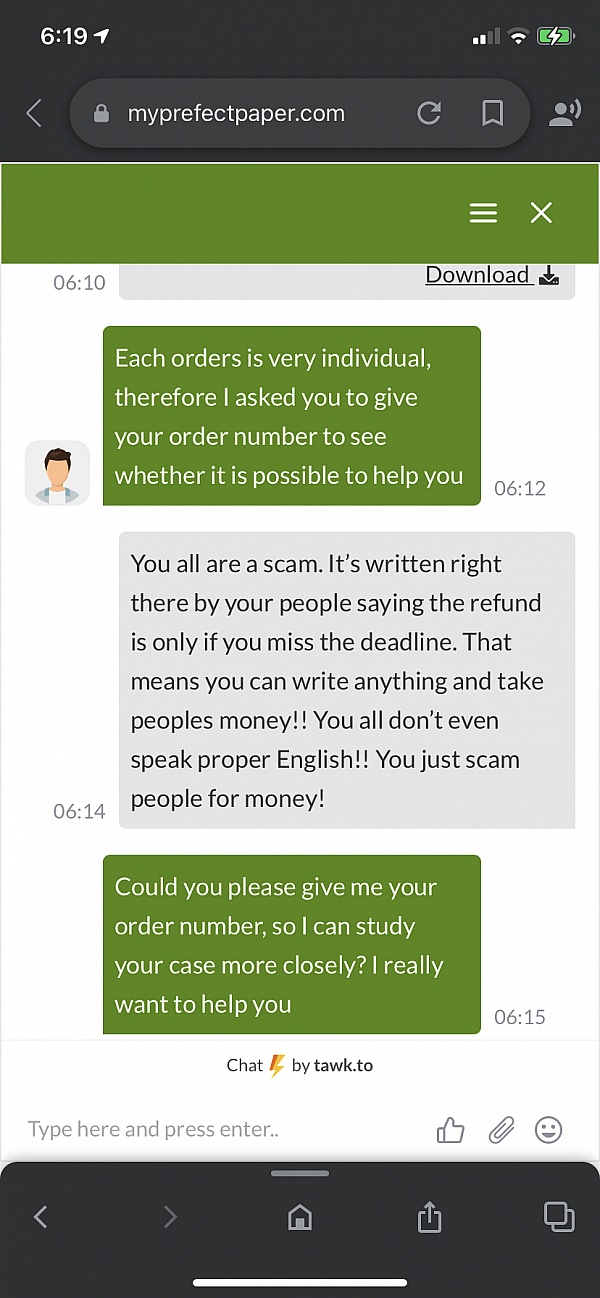Close the chat widget

coord(541,213)
